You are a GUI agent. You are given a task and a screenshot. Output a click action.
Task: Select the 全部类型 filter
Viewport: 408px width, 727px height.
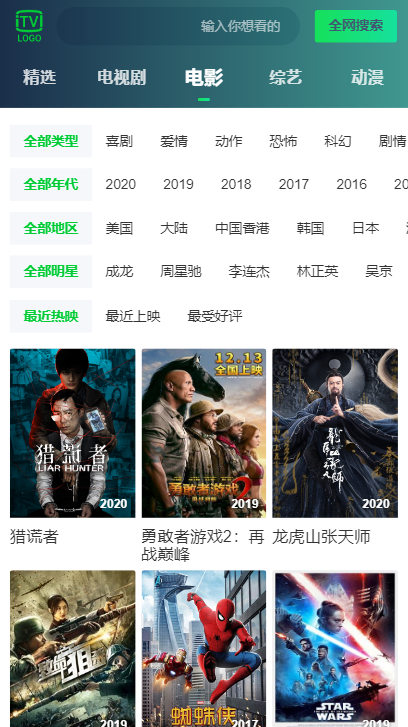coord(51,141)
